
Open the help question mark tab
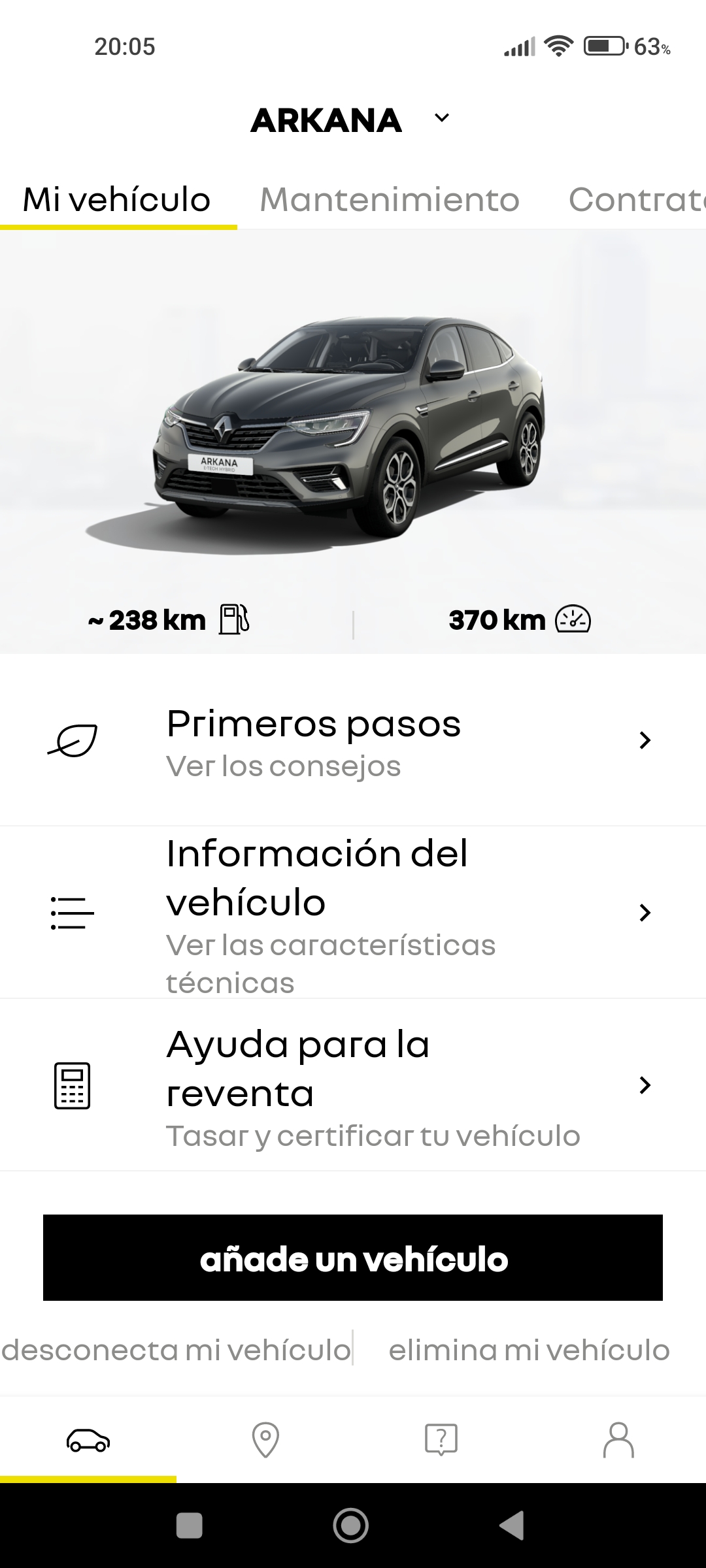pos(441,1440)
